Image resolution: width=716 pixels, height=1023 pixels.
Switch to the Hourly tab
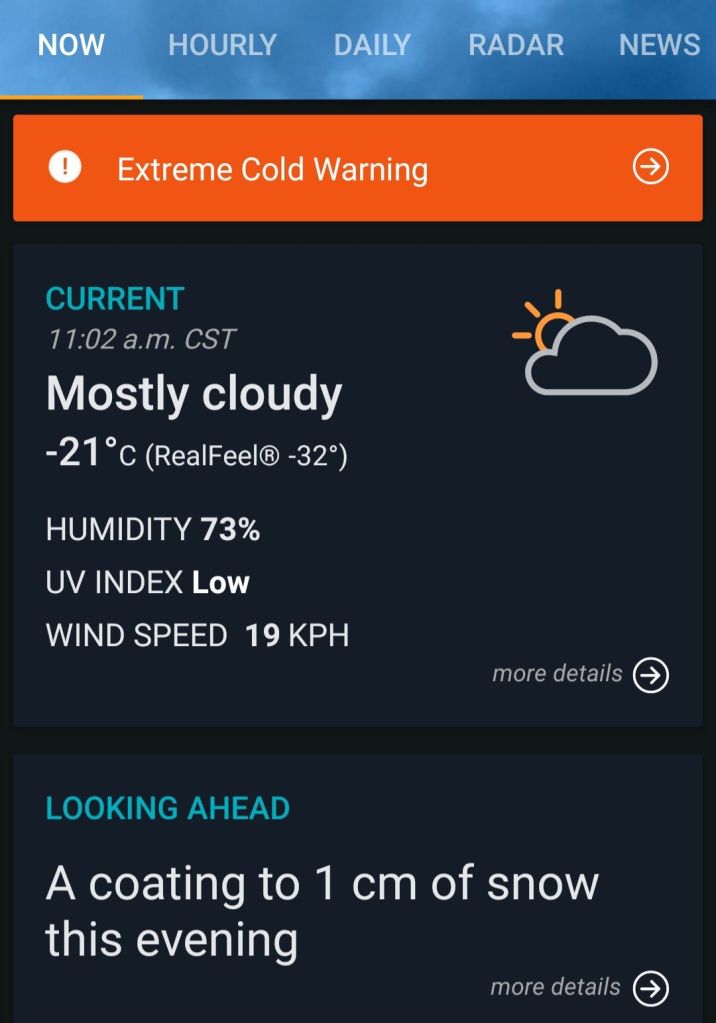222,45
